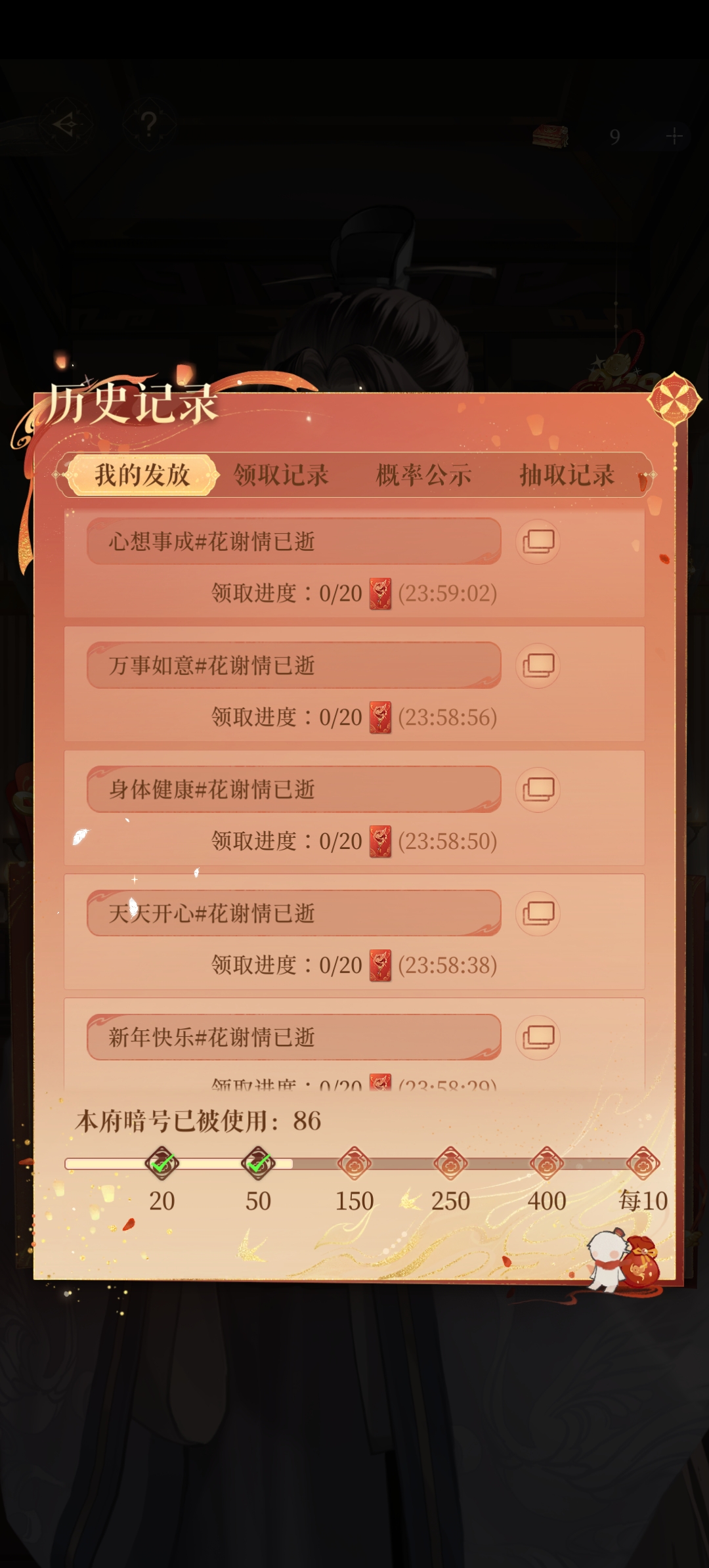Select the 我的发放 tab
The height and width of the screenshot is (1568, 709).
(x=142, y=474)
